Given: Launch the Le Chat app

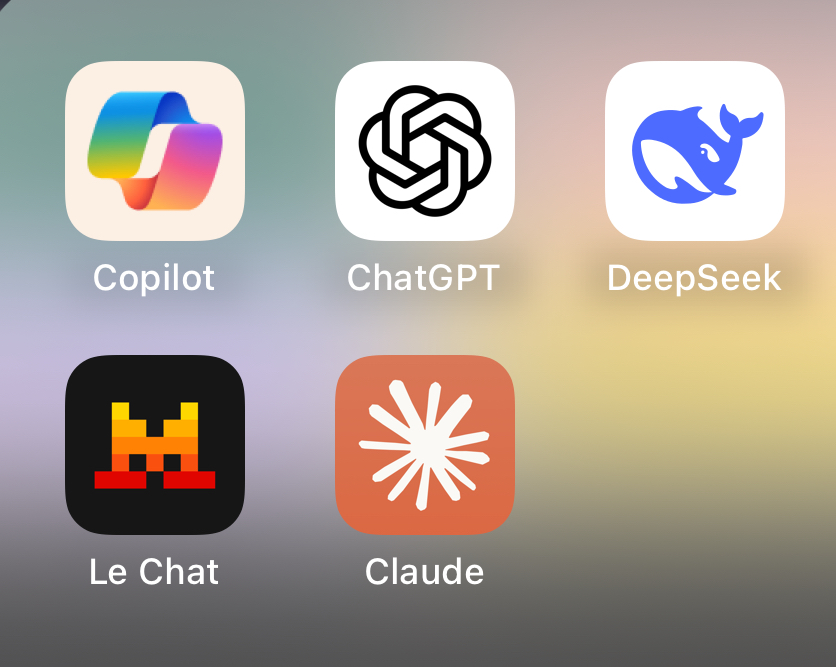Looking at the screenshot, I should pos(155,445).
